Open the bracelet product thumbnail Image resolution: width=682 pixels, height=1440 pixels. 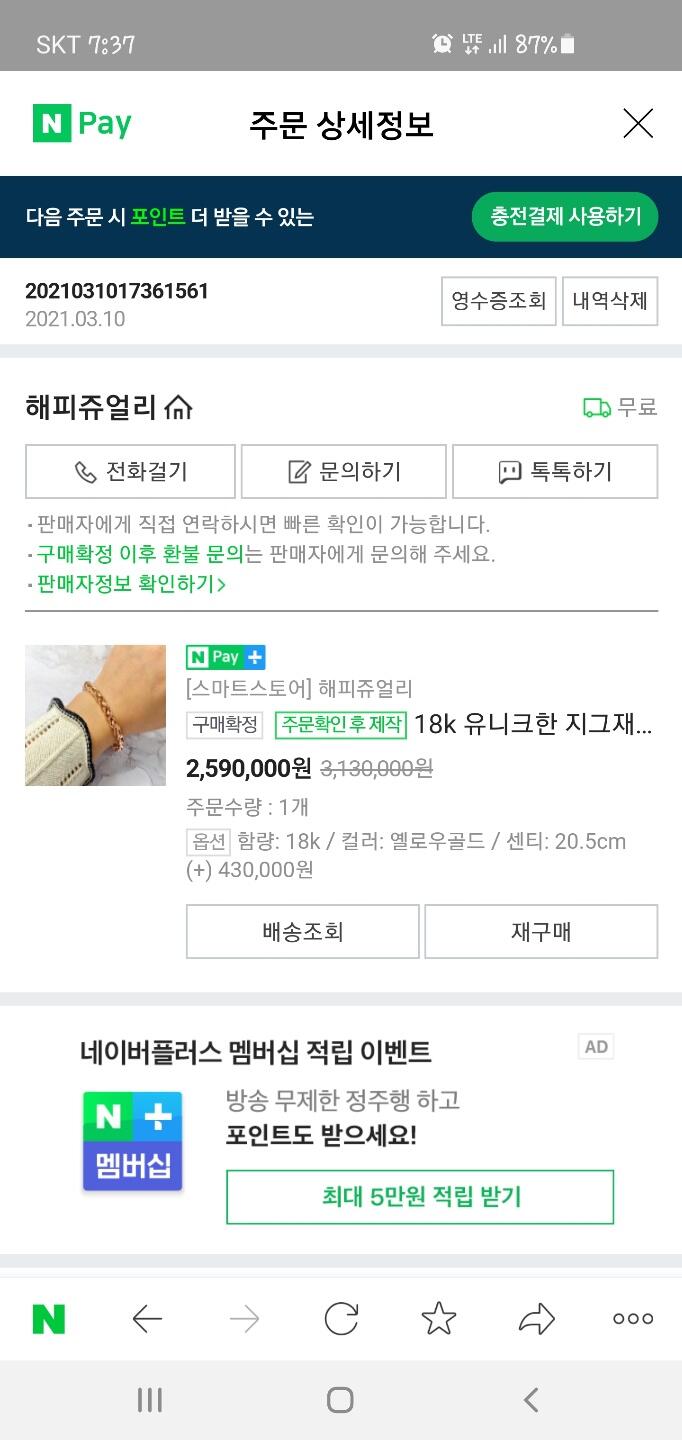95,715
